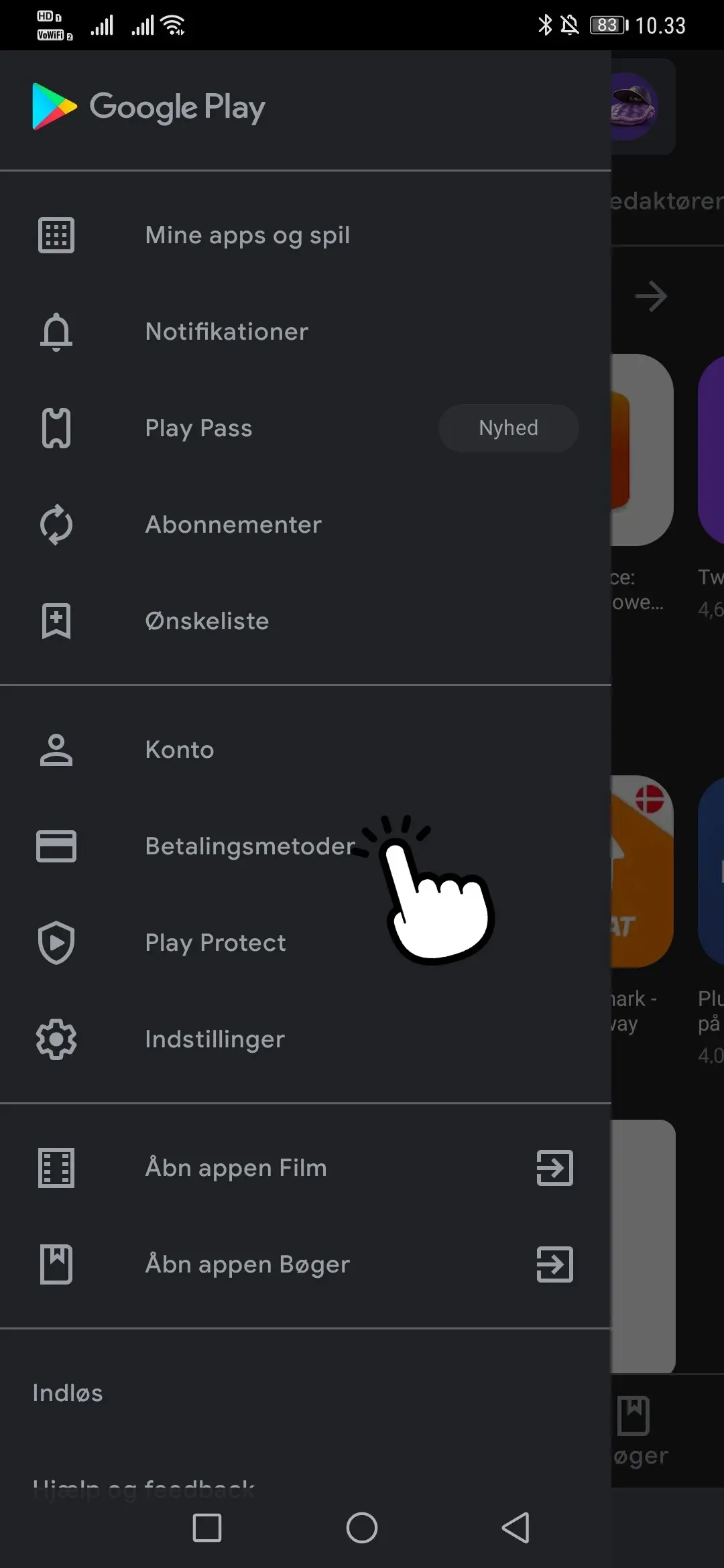Open Notifikationer

coord(227,332)
